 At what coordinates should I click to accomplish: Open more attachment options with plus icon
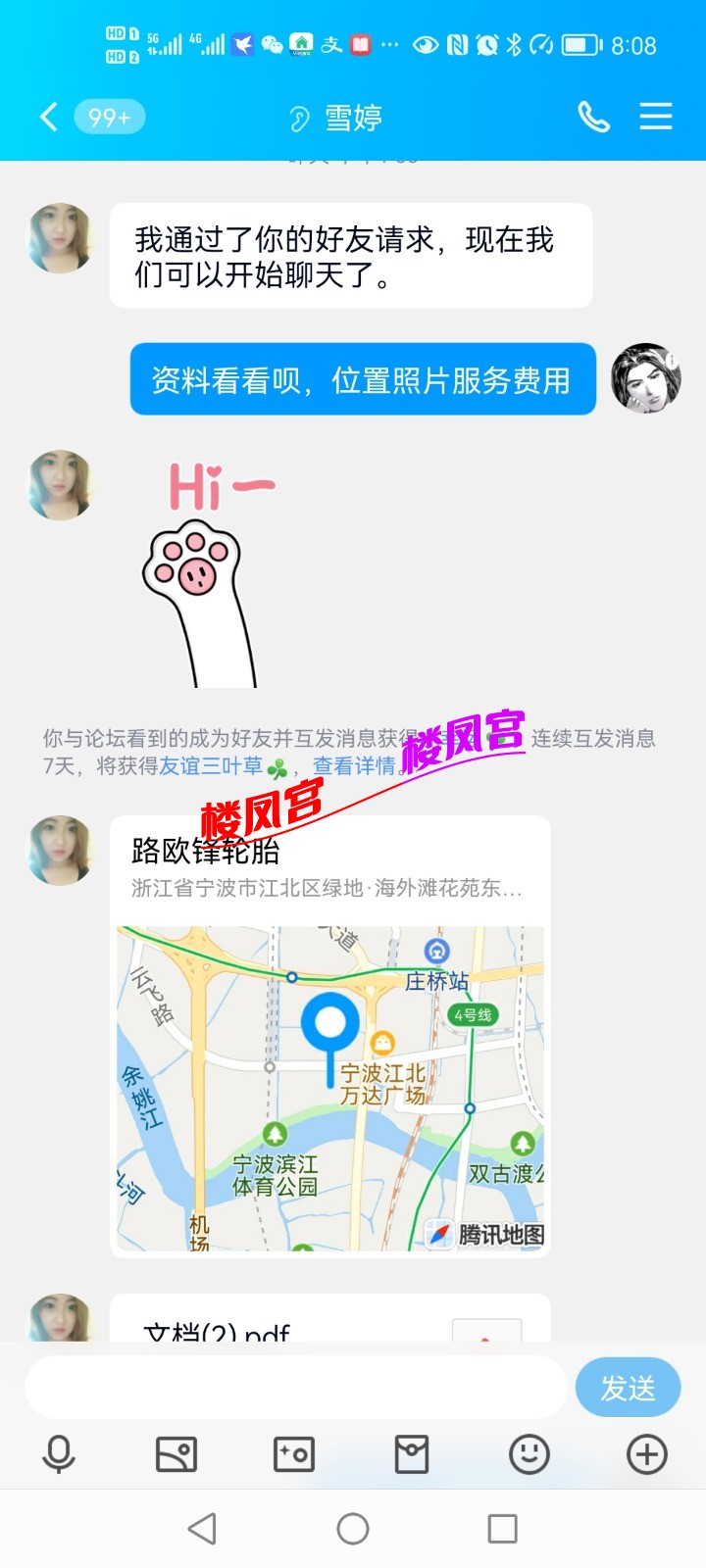point(647,1456)
